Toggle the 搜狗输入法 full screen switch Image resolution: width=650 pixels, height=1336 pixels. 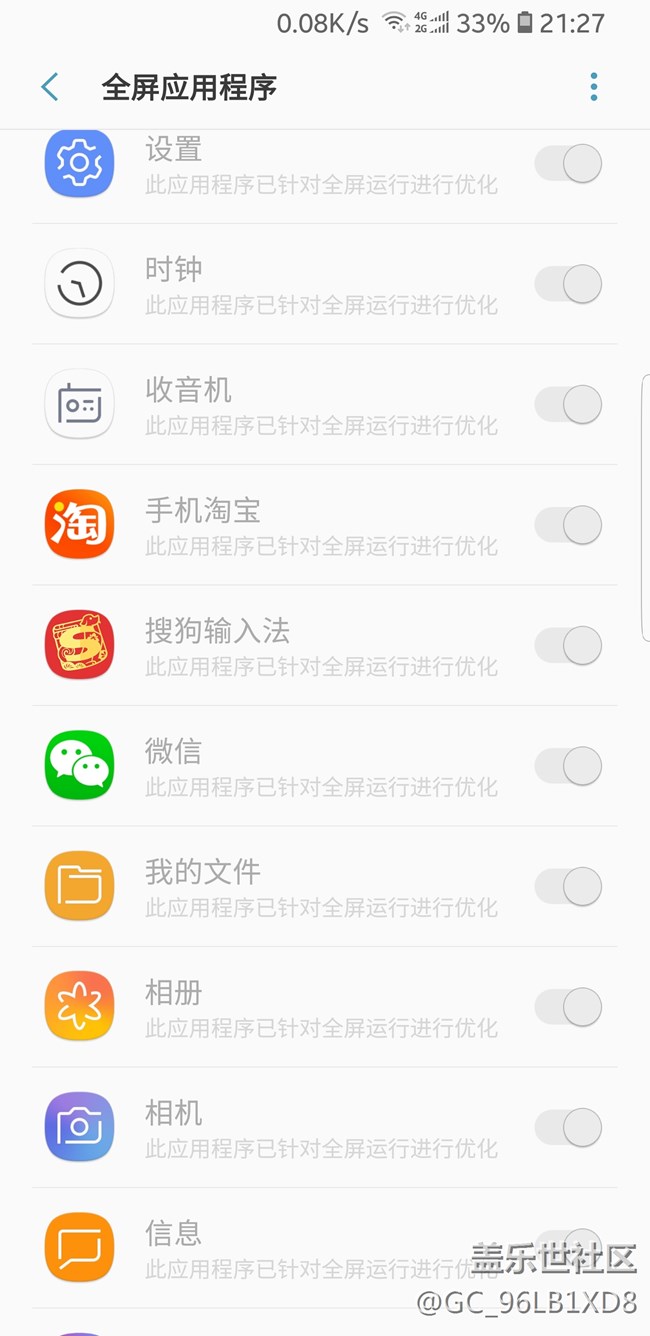click(x=568, y=646)
